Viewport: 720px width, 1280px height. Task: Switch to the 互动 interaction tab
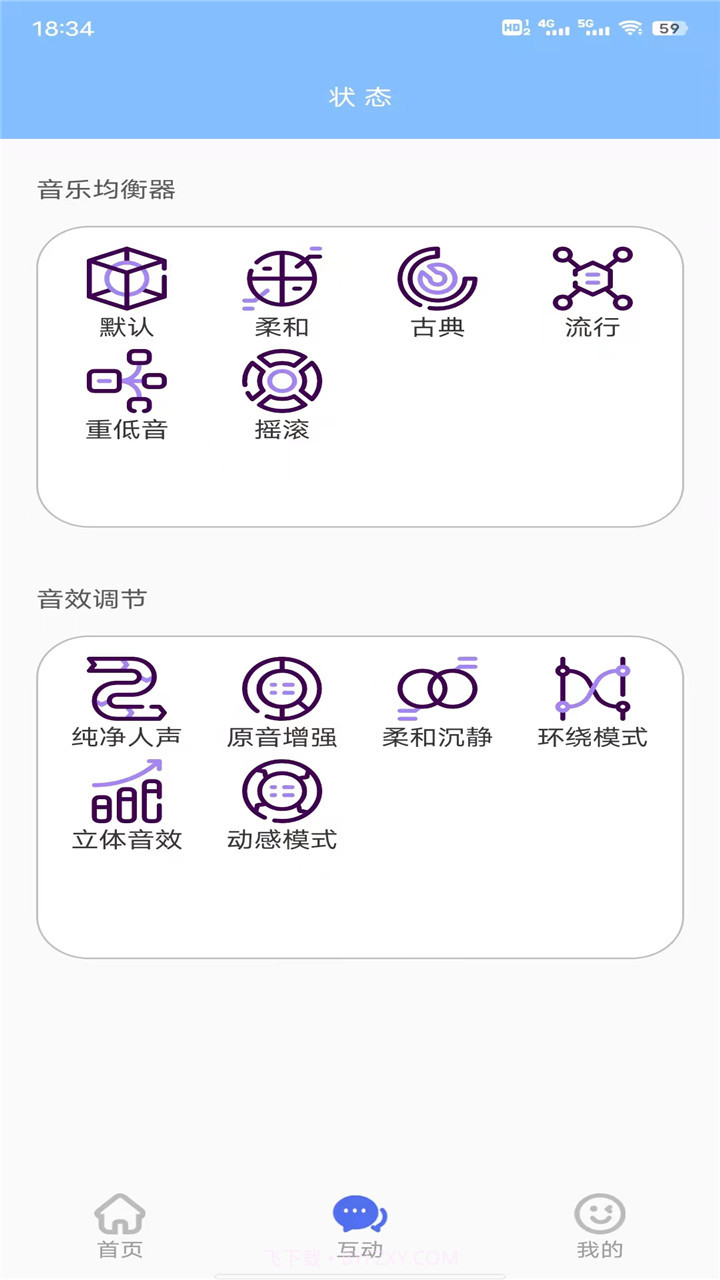click(360, 1230)
